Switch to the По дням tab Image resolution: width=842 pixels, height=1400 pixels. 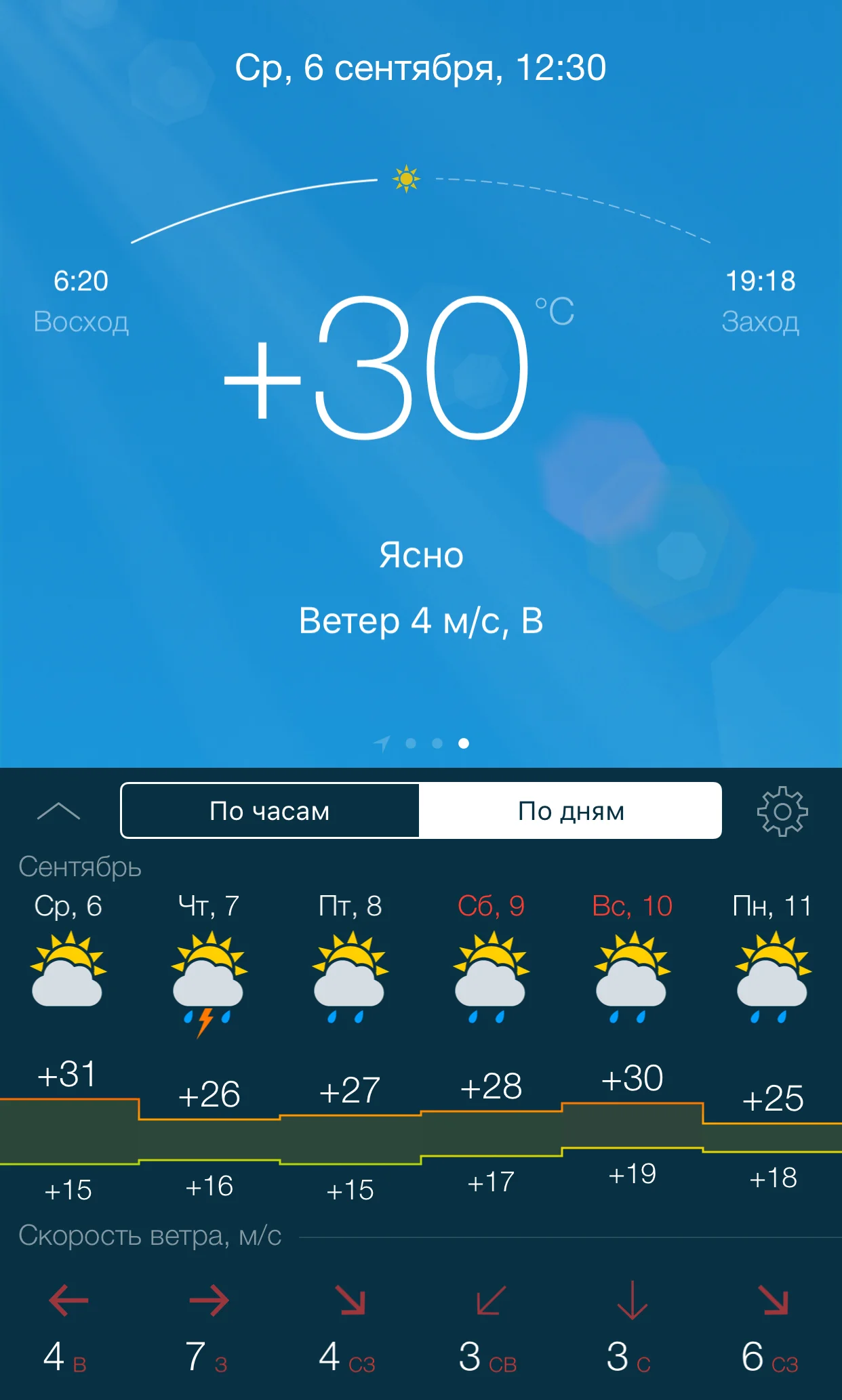coord(572,811)
